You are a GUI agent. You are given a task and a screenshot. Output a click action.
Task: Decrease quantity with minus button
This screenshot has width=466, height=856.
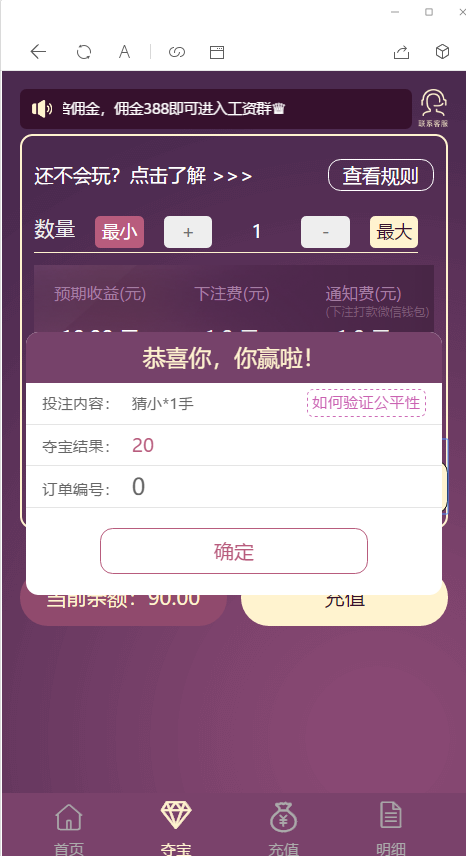[325, 232]
